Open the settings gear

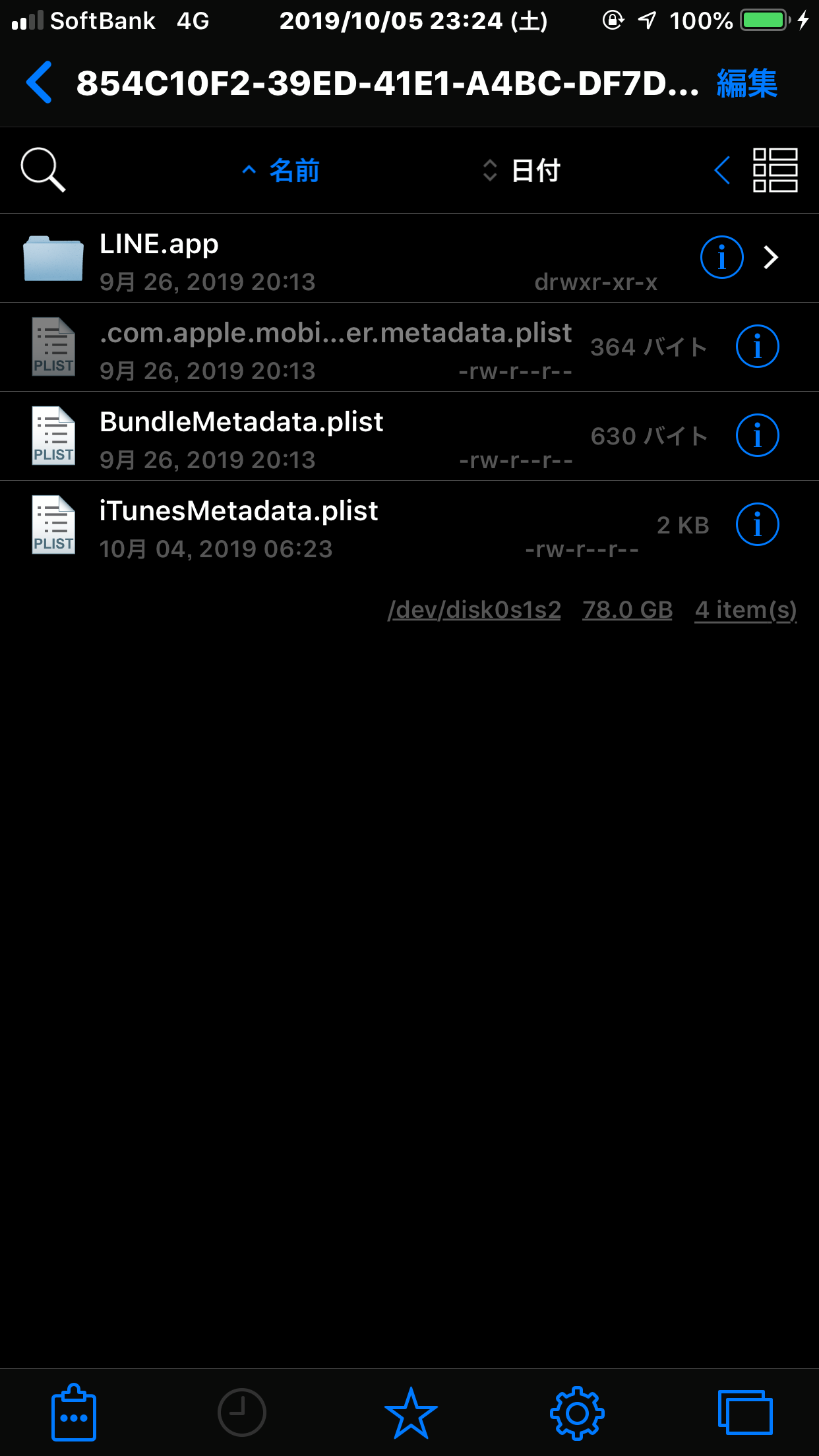[577, 1412]
